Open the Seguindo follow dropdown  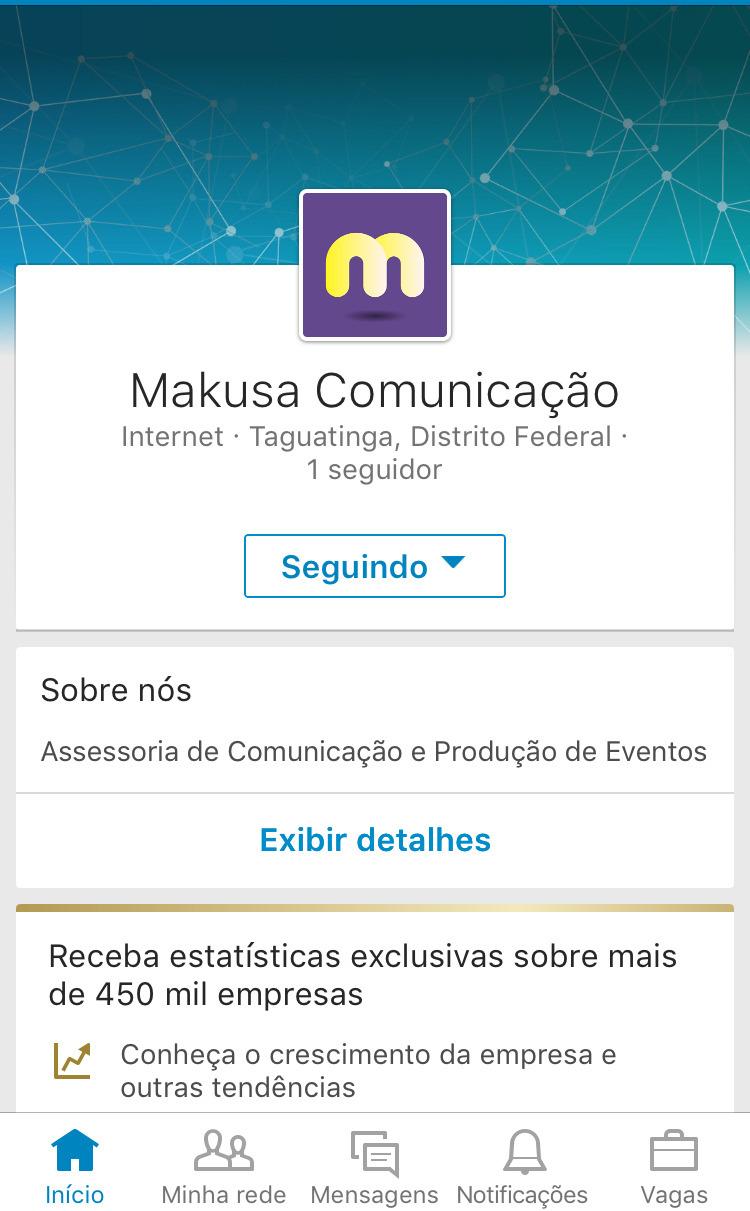(x=374, y=566)
